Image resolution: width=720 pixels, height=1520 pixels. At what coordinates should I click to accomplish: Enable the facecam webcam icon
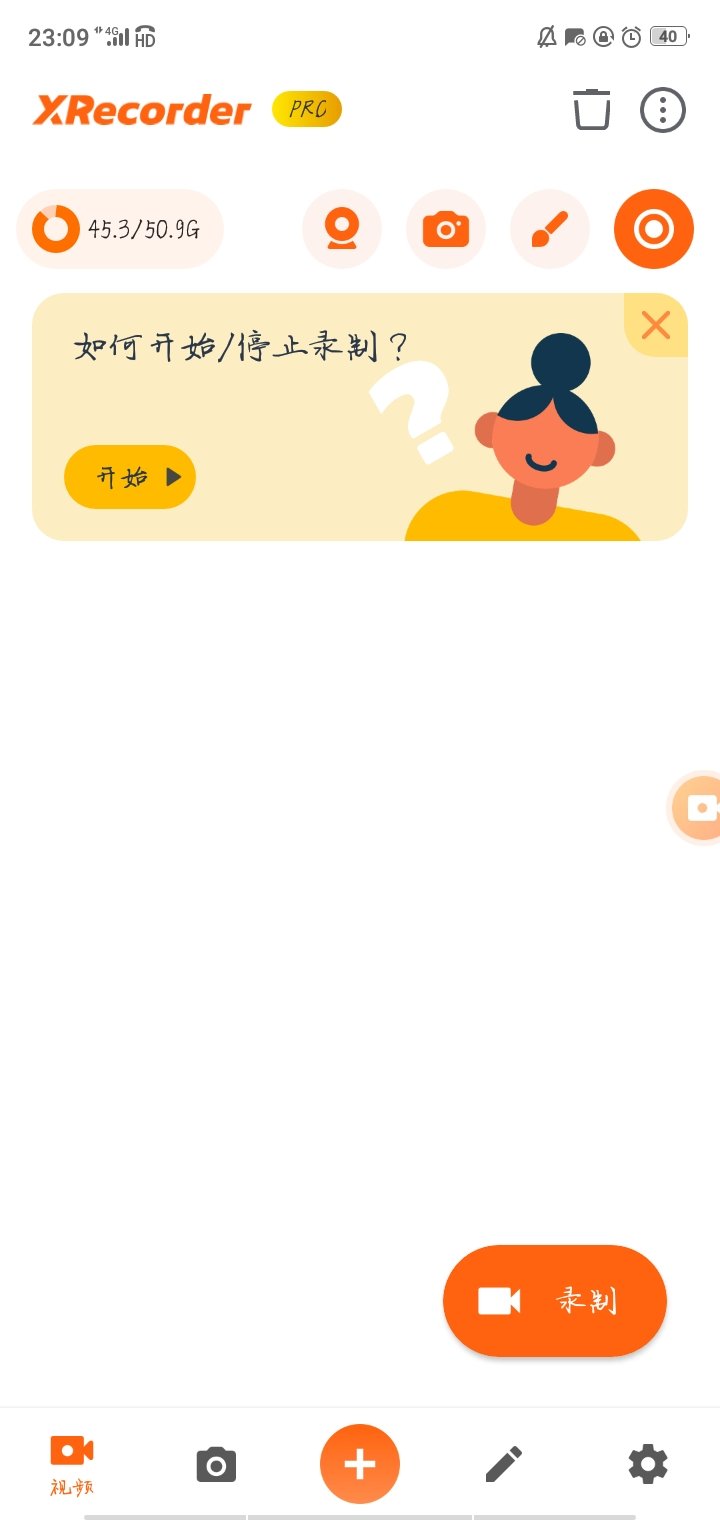pos(342,229)
